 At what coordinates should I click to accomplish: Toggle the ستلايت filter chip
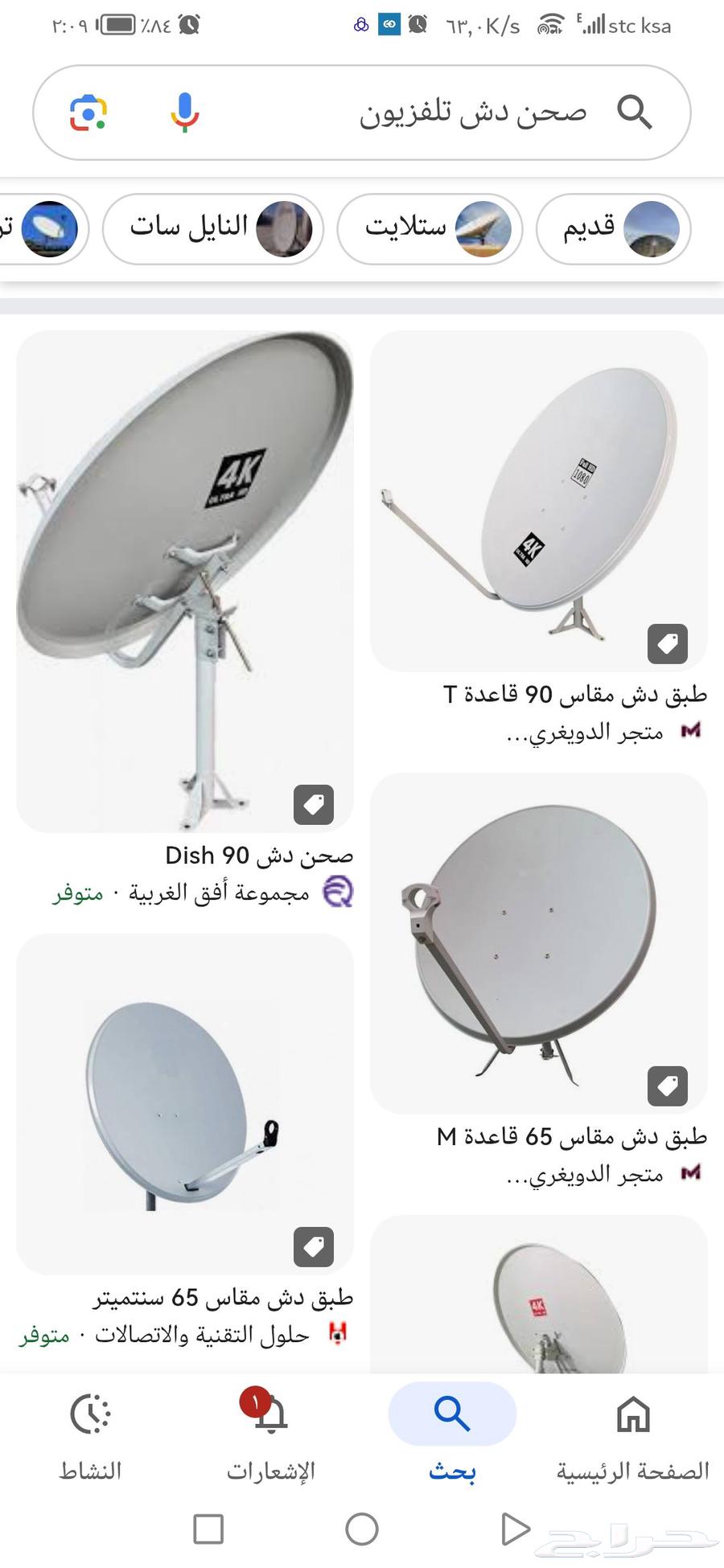(429, 229)
